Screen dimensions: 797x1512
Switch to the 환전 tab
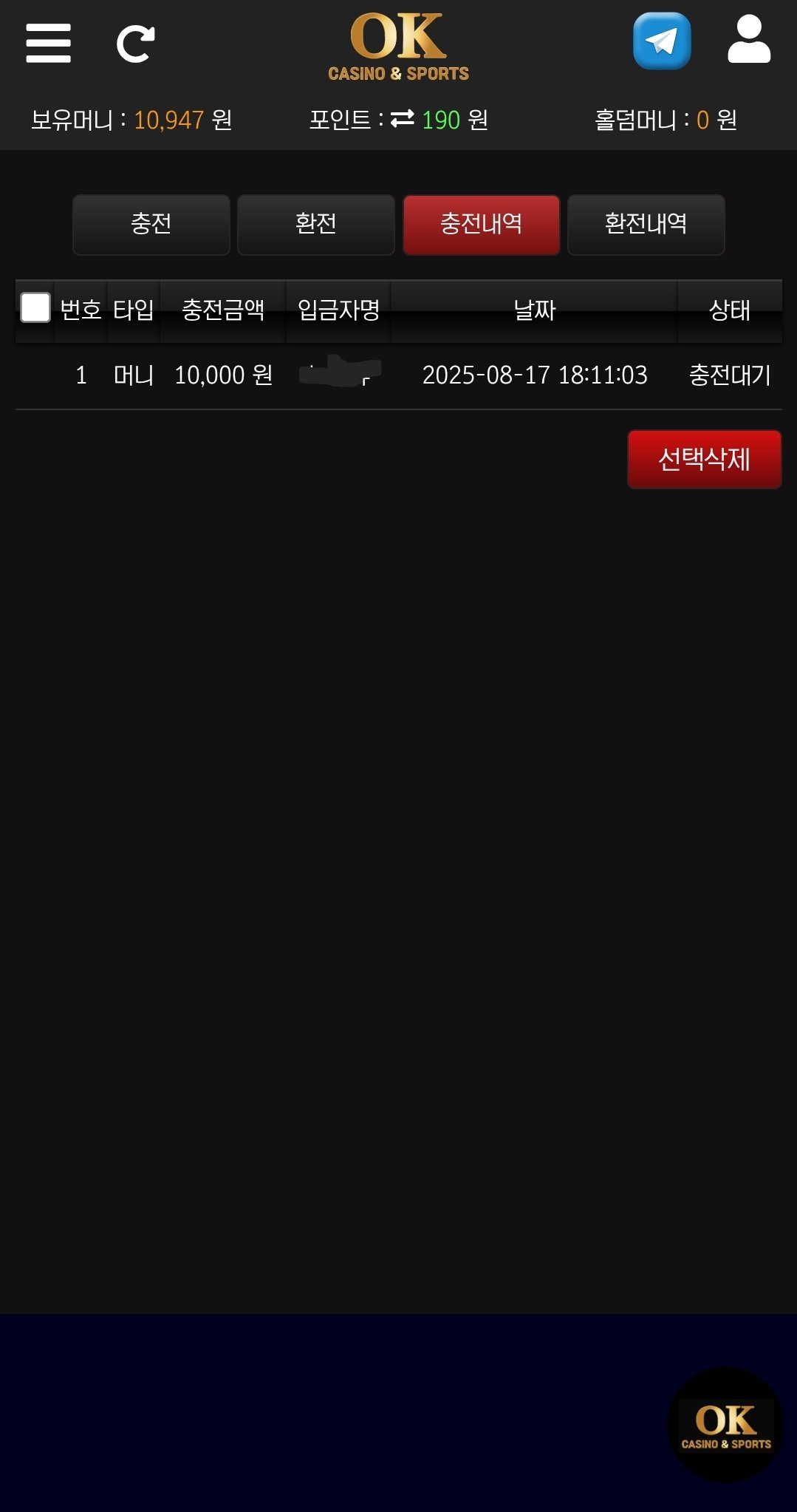316,225
